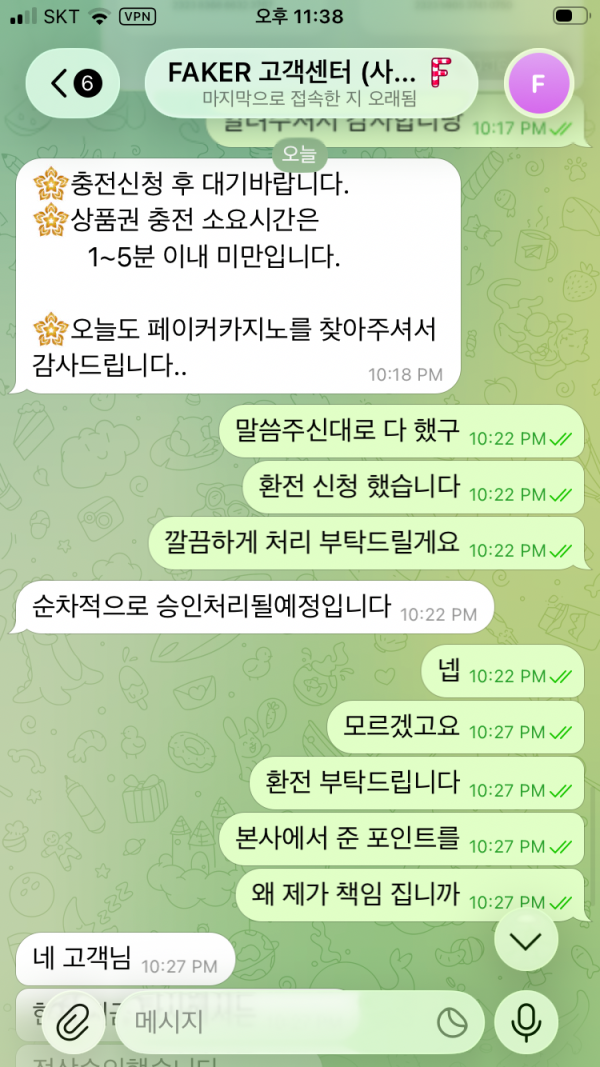Go back to the chat list

[x=72, y=84]
